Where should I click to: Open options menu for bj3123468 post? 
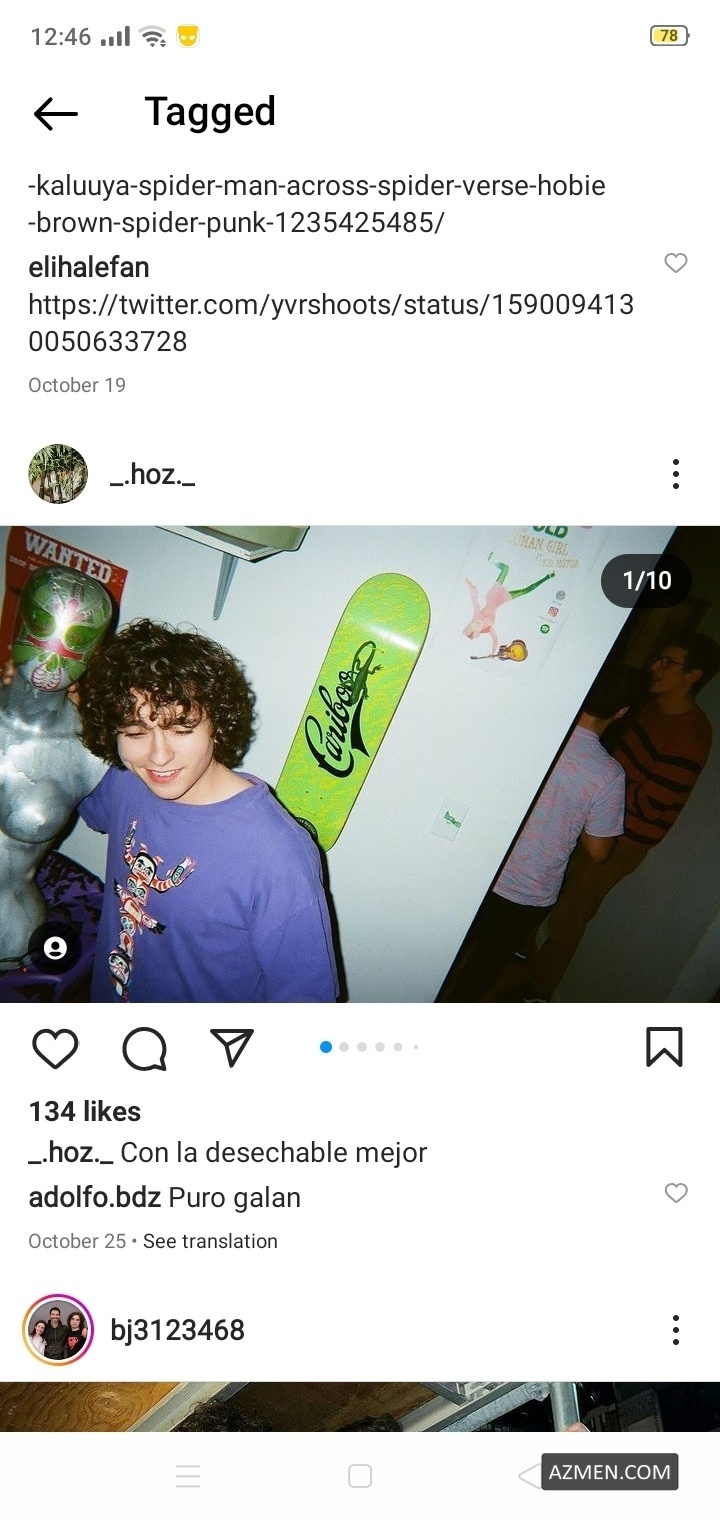[x=676, y=1330]
